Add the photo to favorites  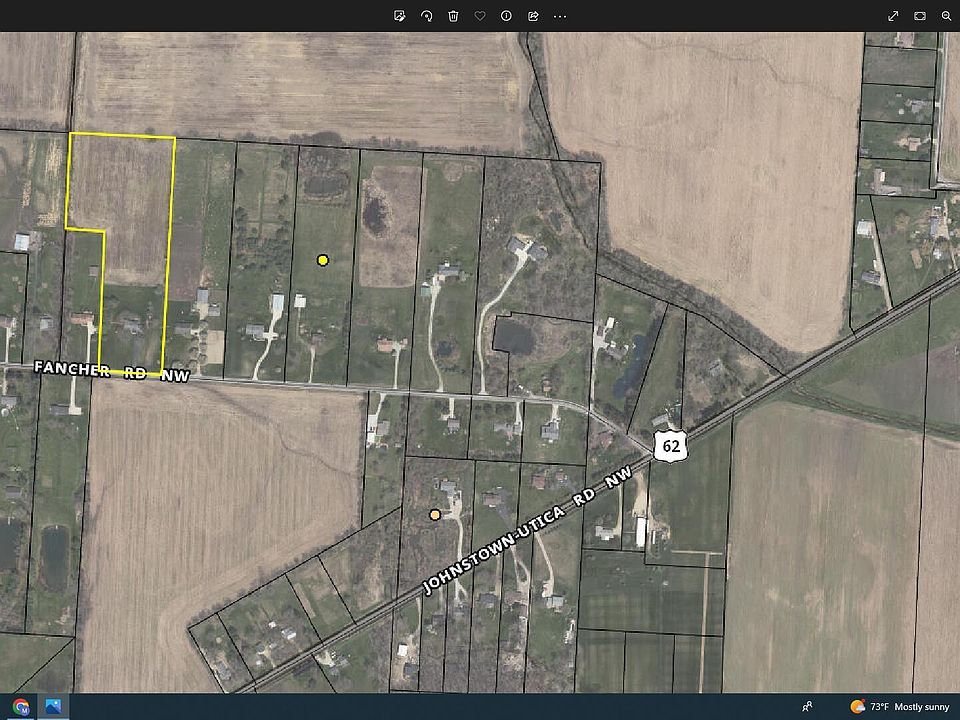[480, 16]
